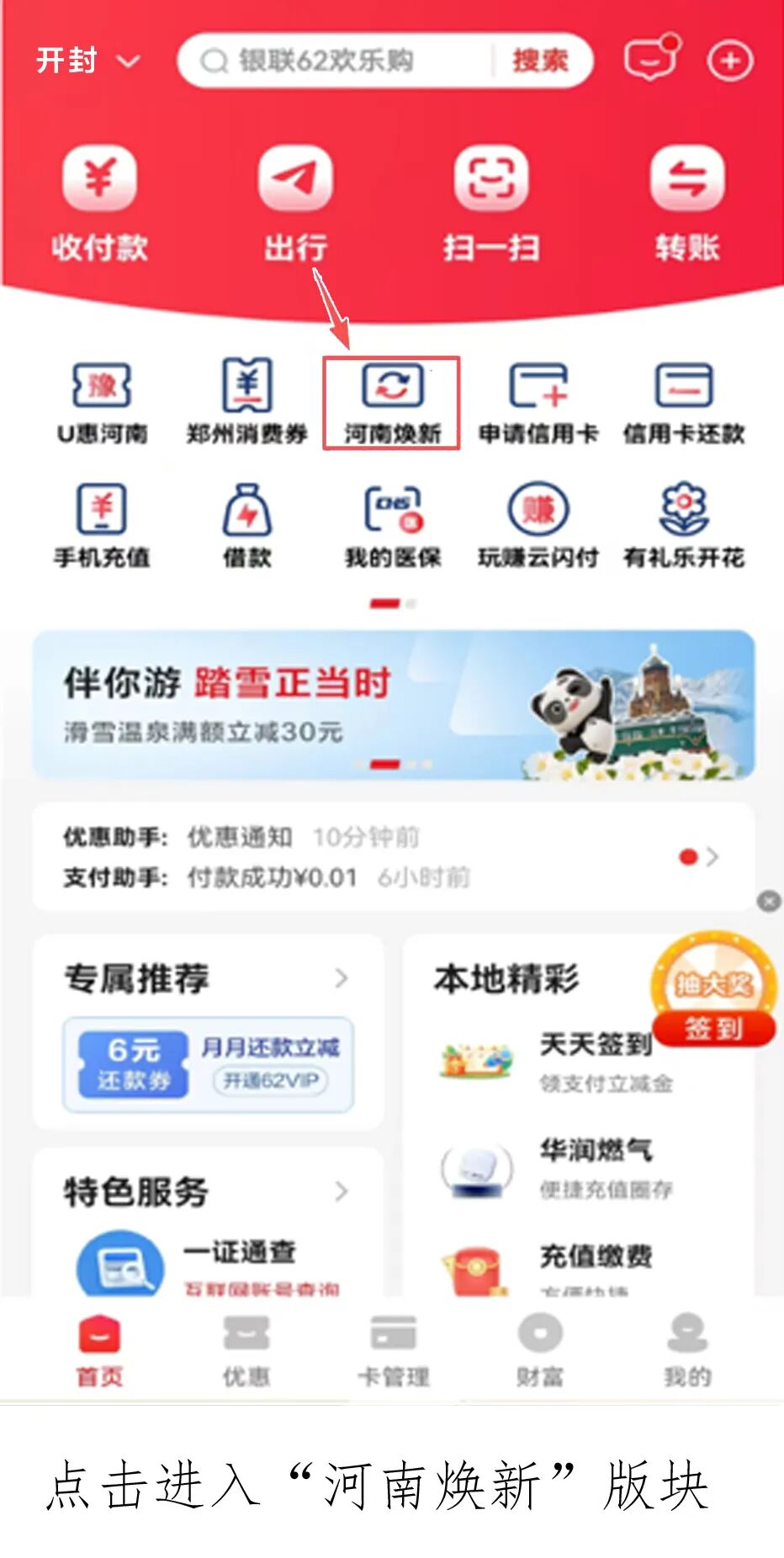Switch to the 优惠 tab
This screenshot has width=784, height=1558.
pos(246,1350)
